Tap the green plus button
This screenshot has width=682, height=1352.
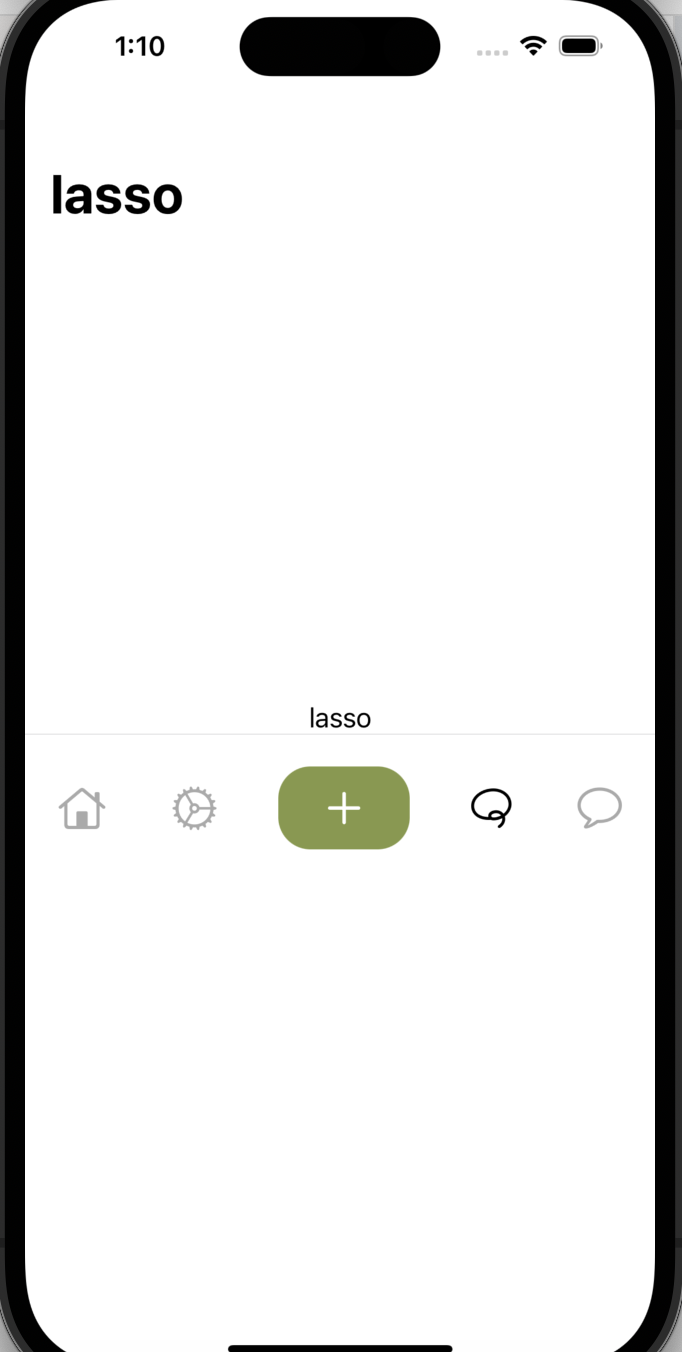[x=343, y=808]
